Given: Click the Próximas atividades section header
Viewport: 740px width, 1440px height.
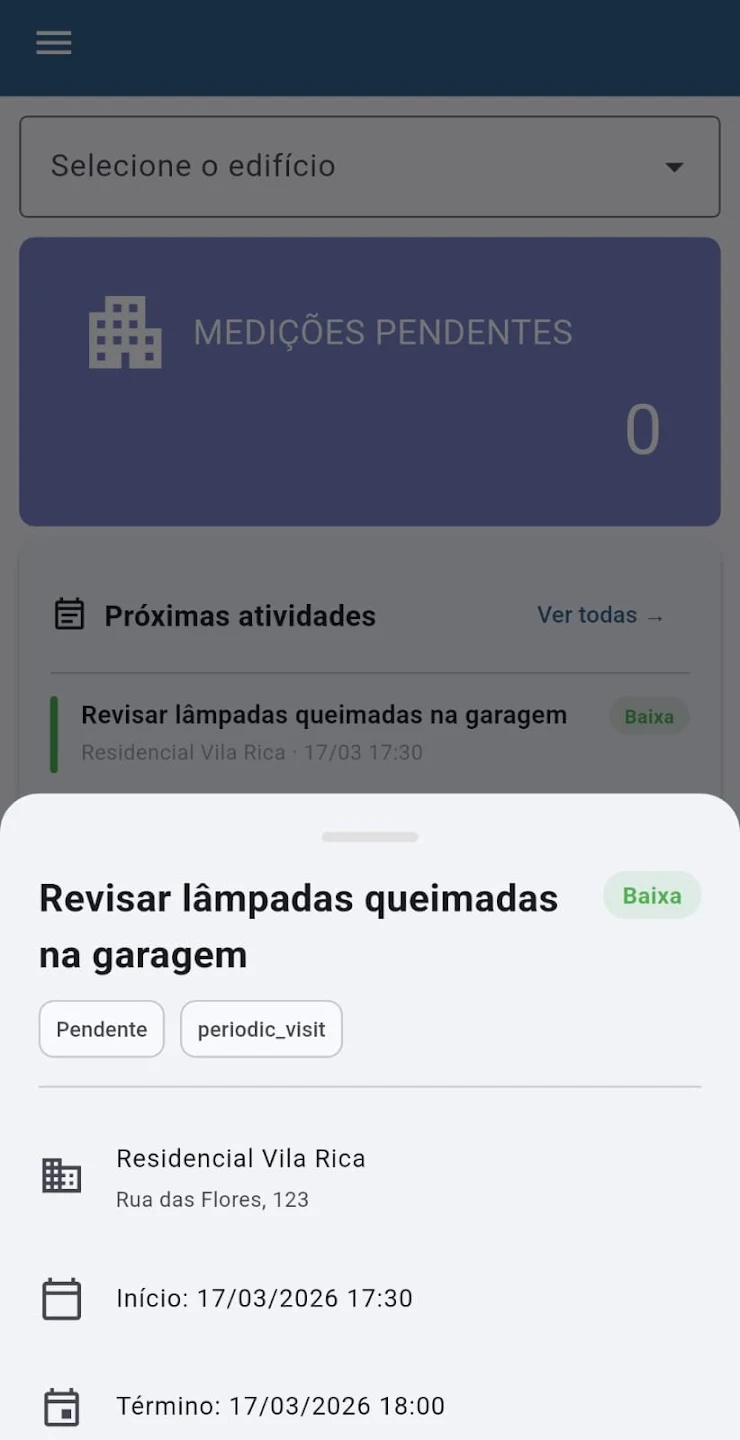Looking at the screenshot, I should 239,615.
